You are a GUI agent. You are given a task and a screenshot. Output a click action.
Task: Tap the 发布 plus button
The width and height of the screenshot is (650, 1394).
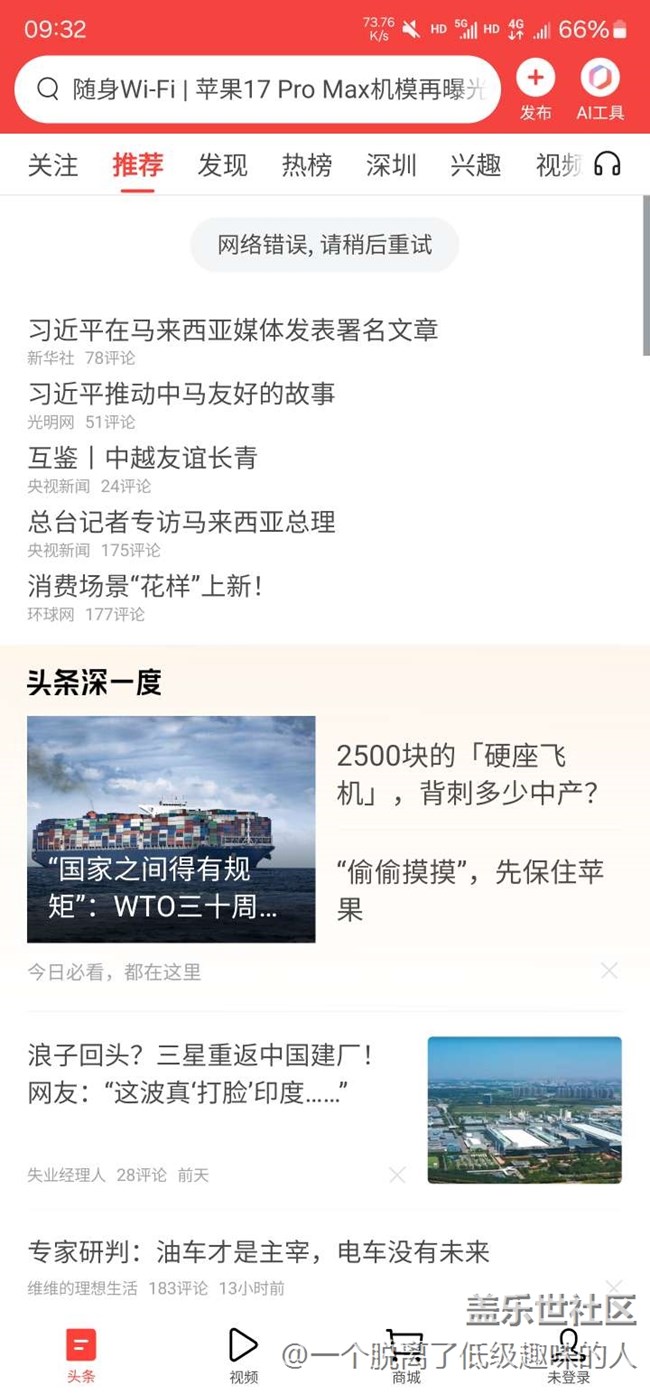[x=536, y=89]
